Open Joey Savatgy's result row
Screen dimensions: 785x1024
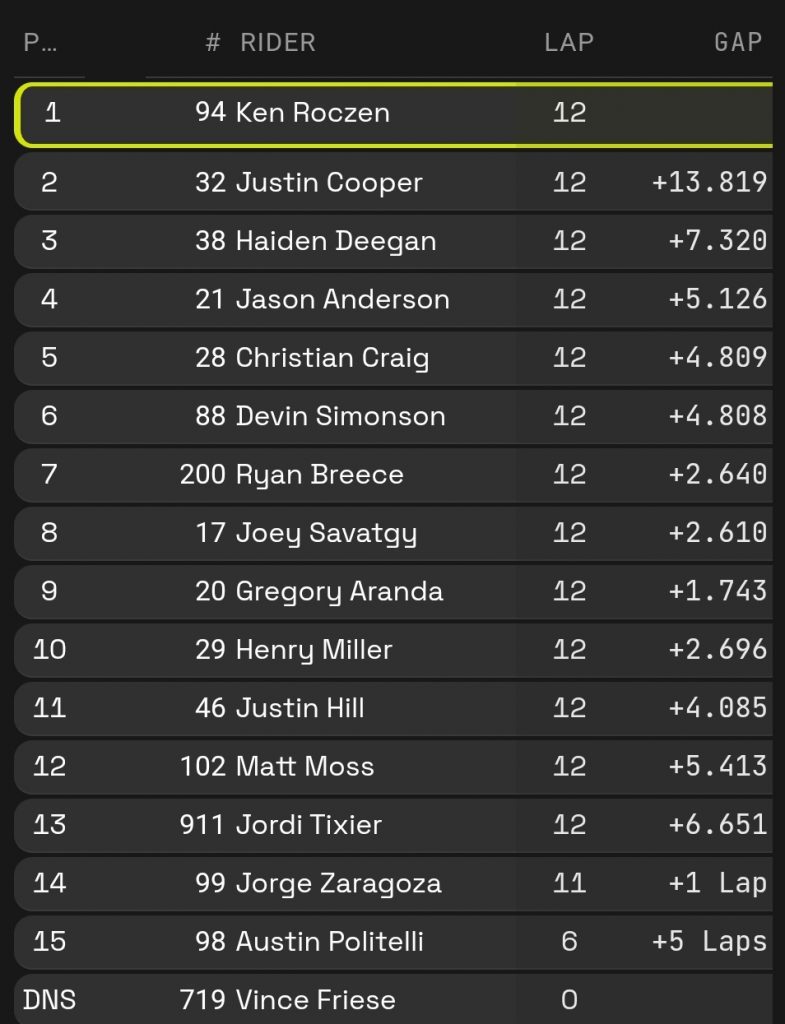pos(326,533)
